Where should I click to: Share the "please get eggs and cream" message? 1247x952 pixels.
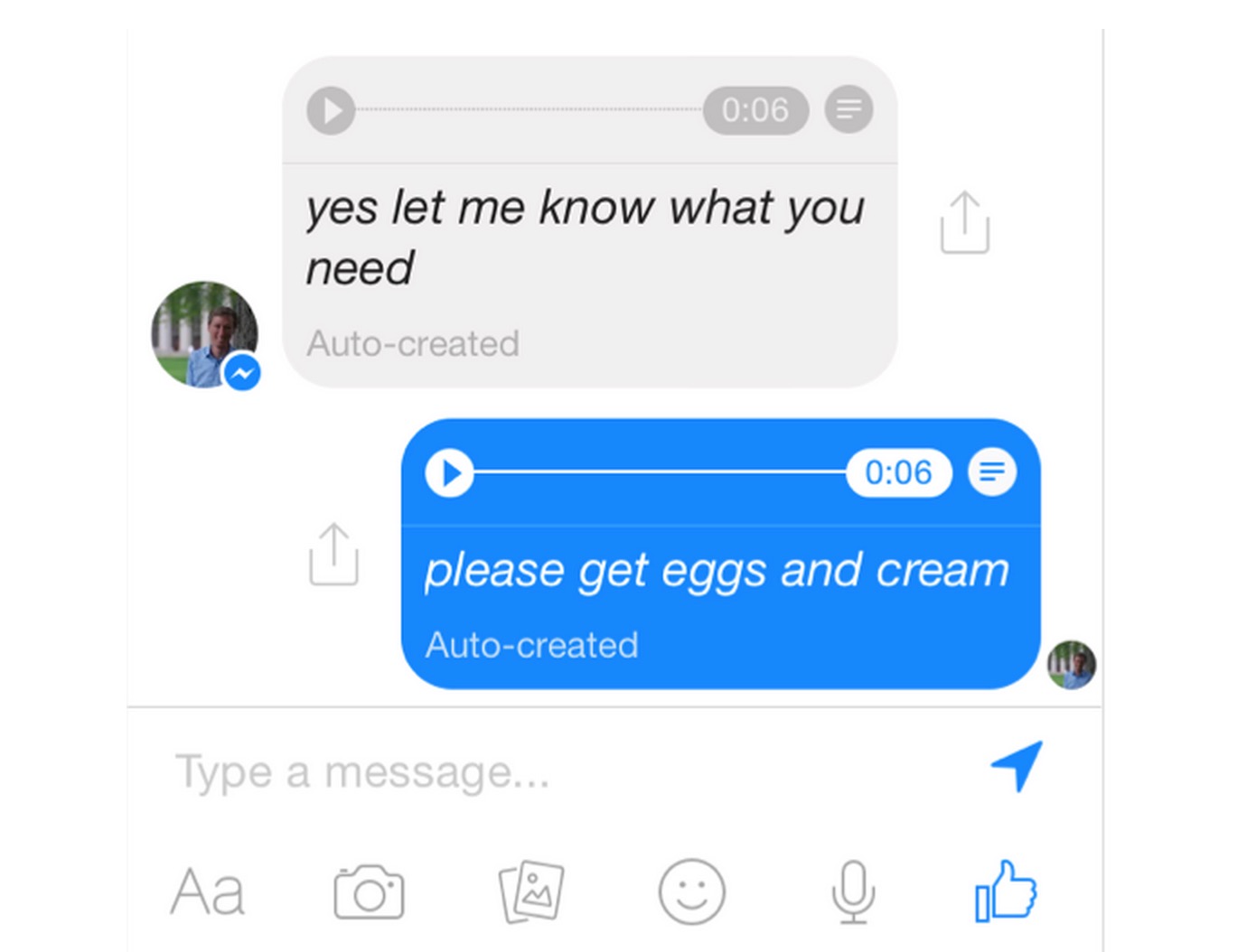point(333,554)
